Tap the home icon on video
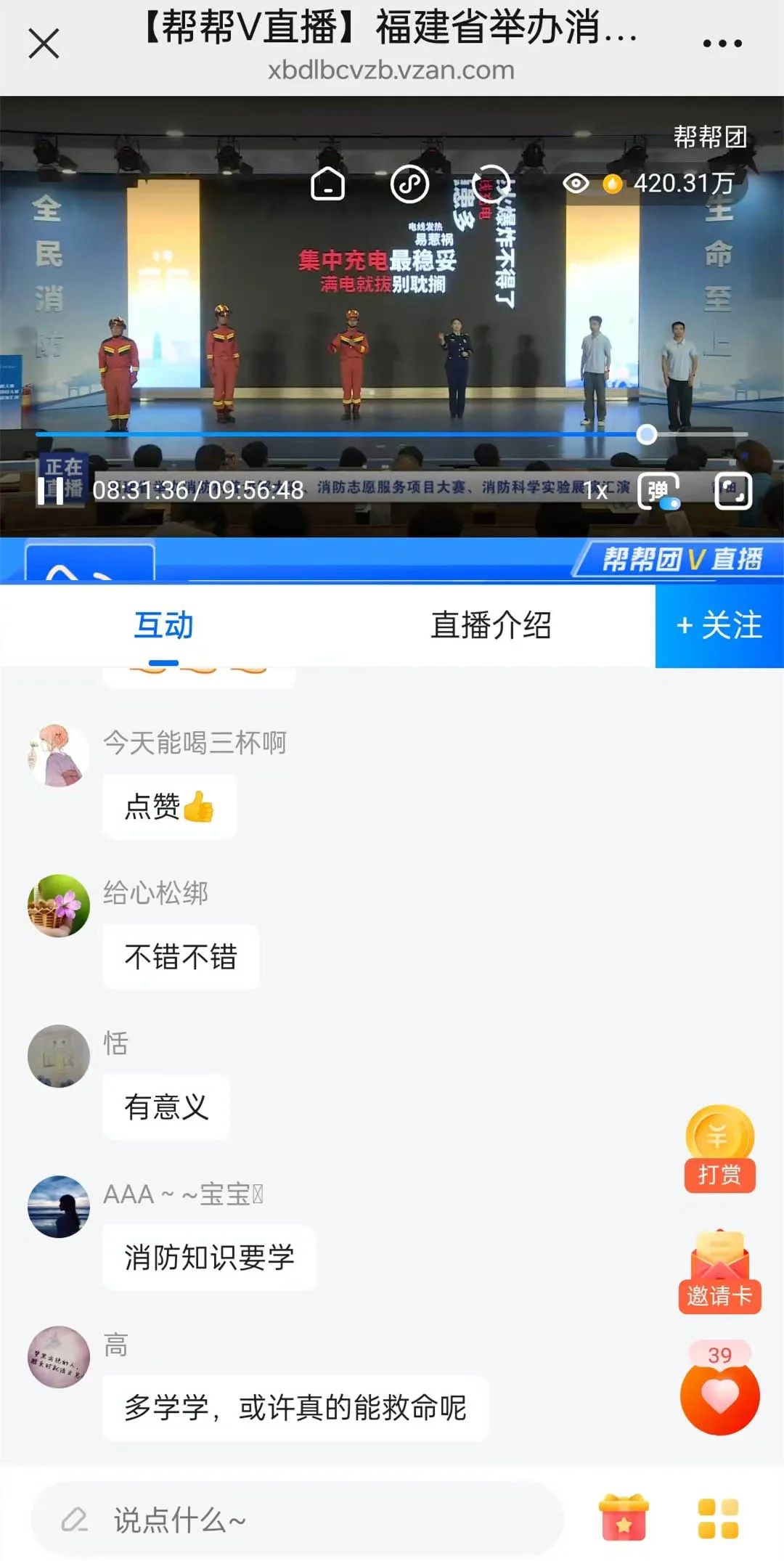784x1561 pixels. [327, 184]
